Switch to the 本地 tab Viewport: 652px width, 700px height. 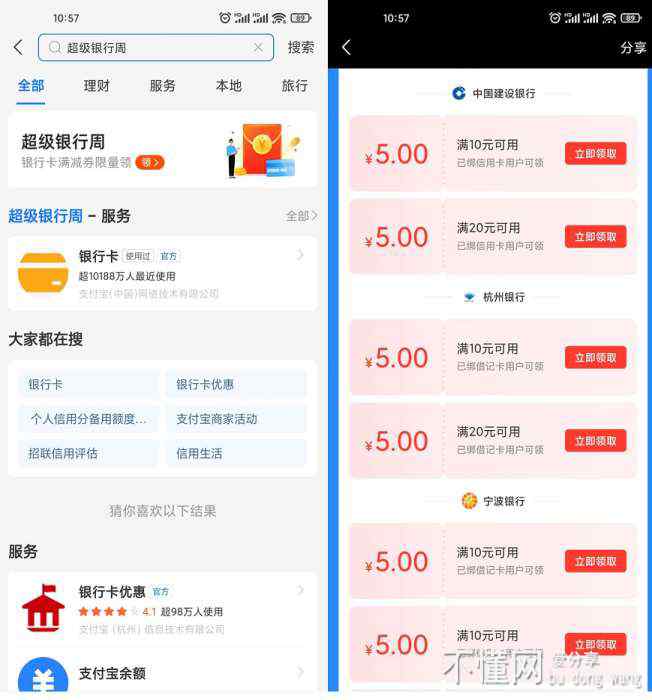(228, 86)
